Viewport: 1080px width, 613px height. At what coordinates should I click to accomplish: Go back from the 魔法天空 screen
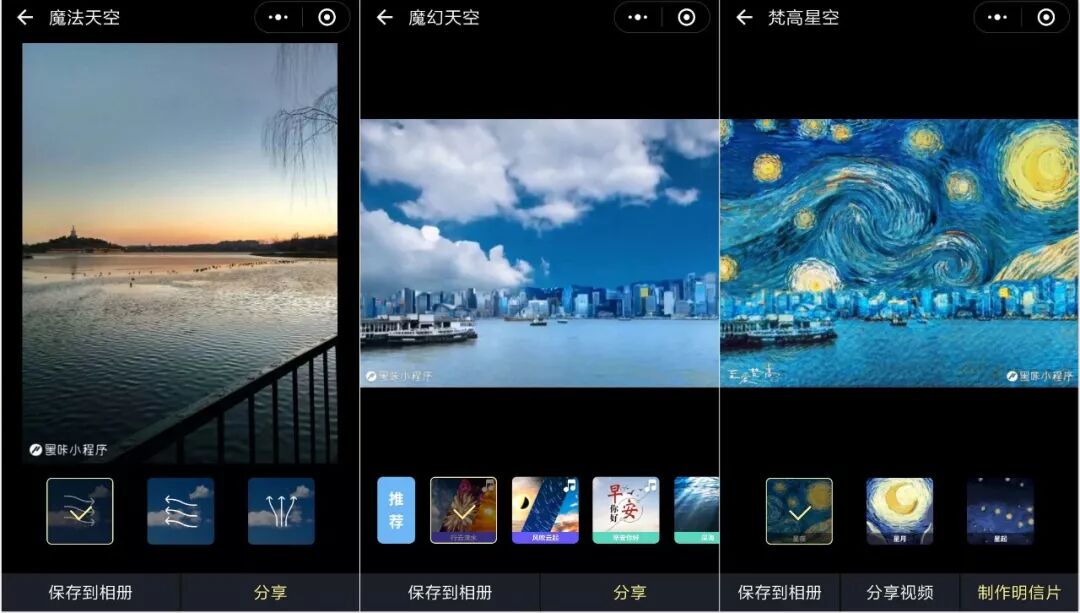tap(25, 18)
